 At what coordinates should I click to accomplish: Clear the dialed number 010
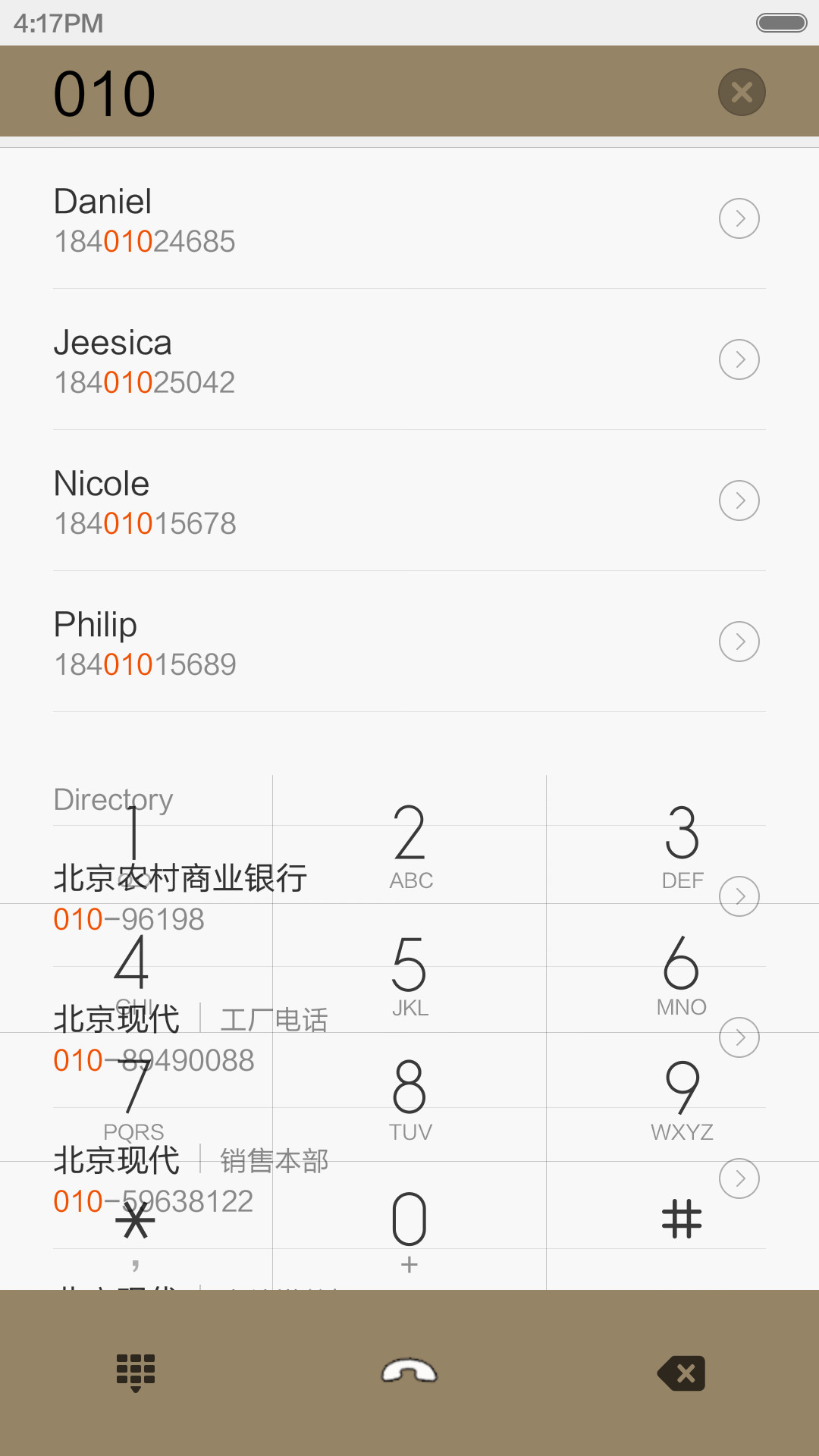[x=742, y=93]
